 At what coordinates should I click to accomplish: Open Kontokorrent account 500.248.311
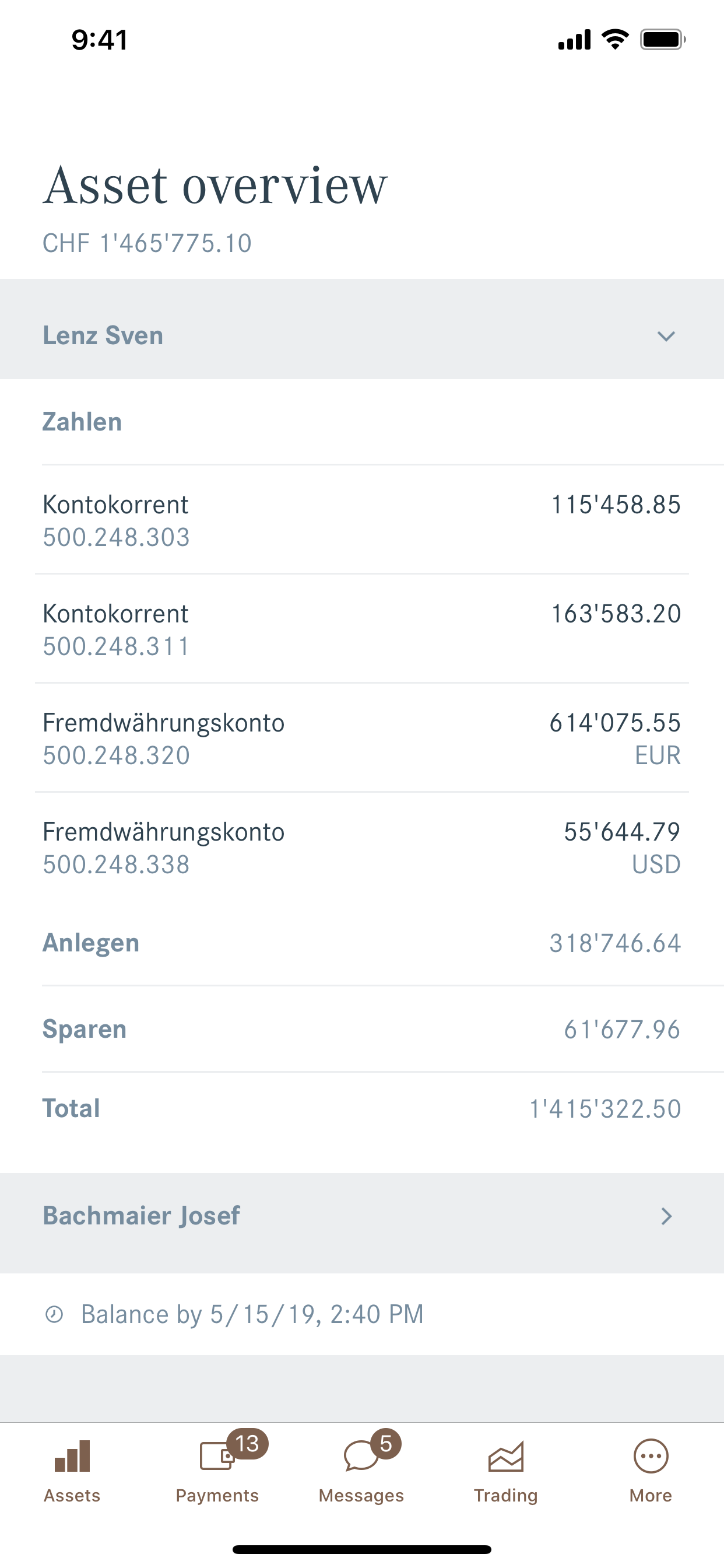click(x=362, y=629)
